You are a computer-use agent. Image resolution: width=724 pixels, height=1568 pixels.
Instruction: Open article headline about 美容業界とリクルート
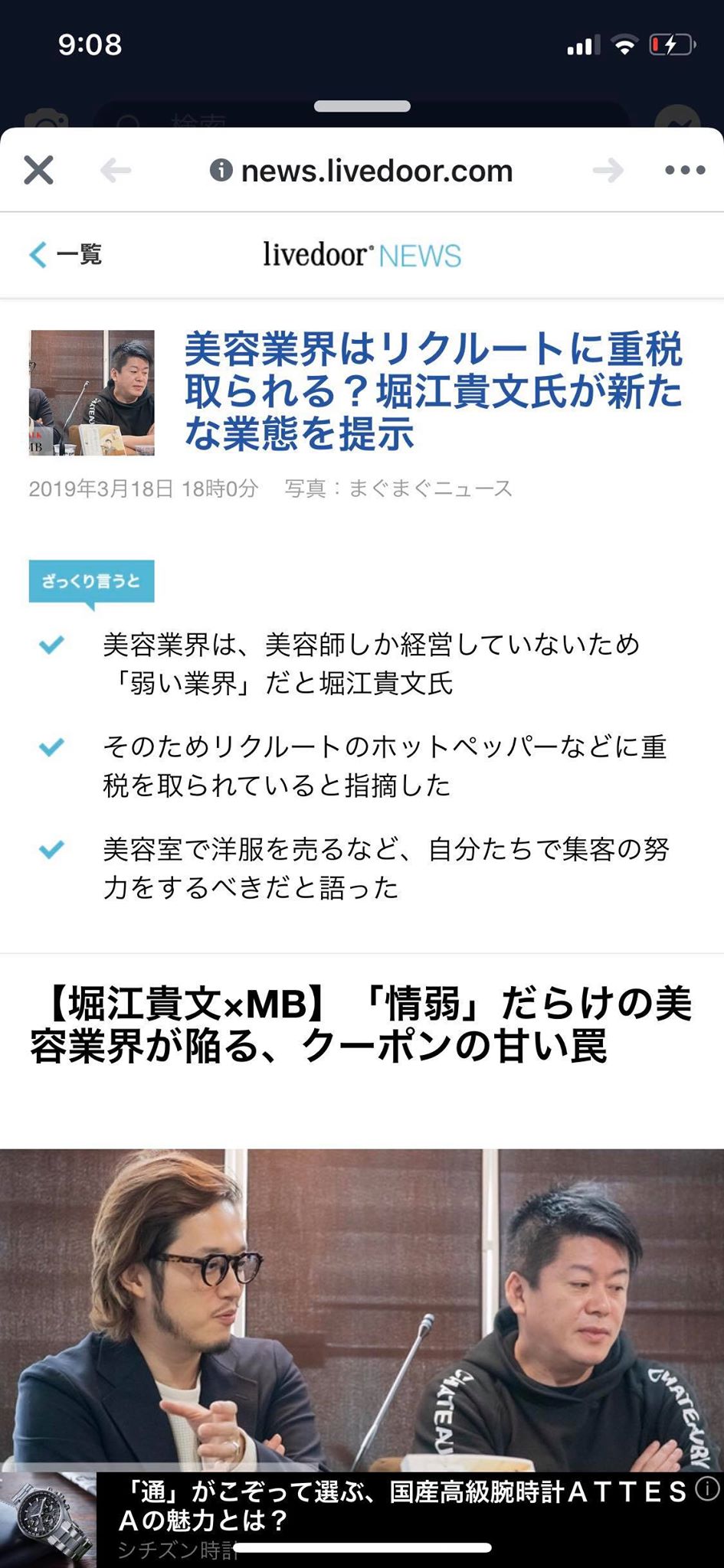coord(433,390)
